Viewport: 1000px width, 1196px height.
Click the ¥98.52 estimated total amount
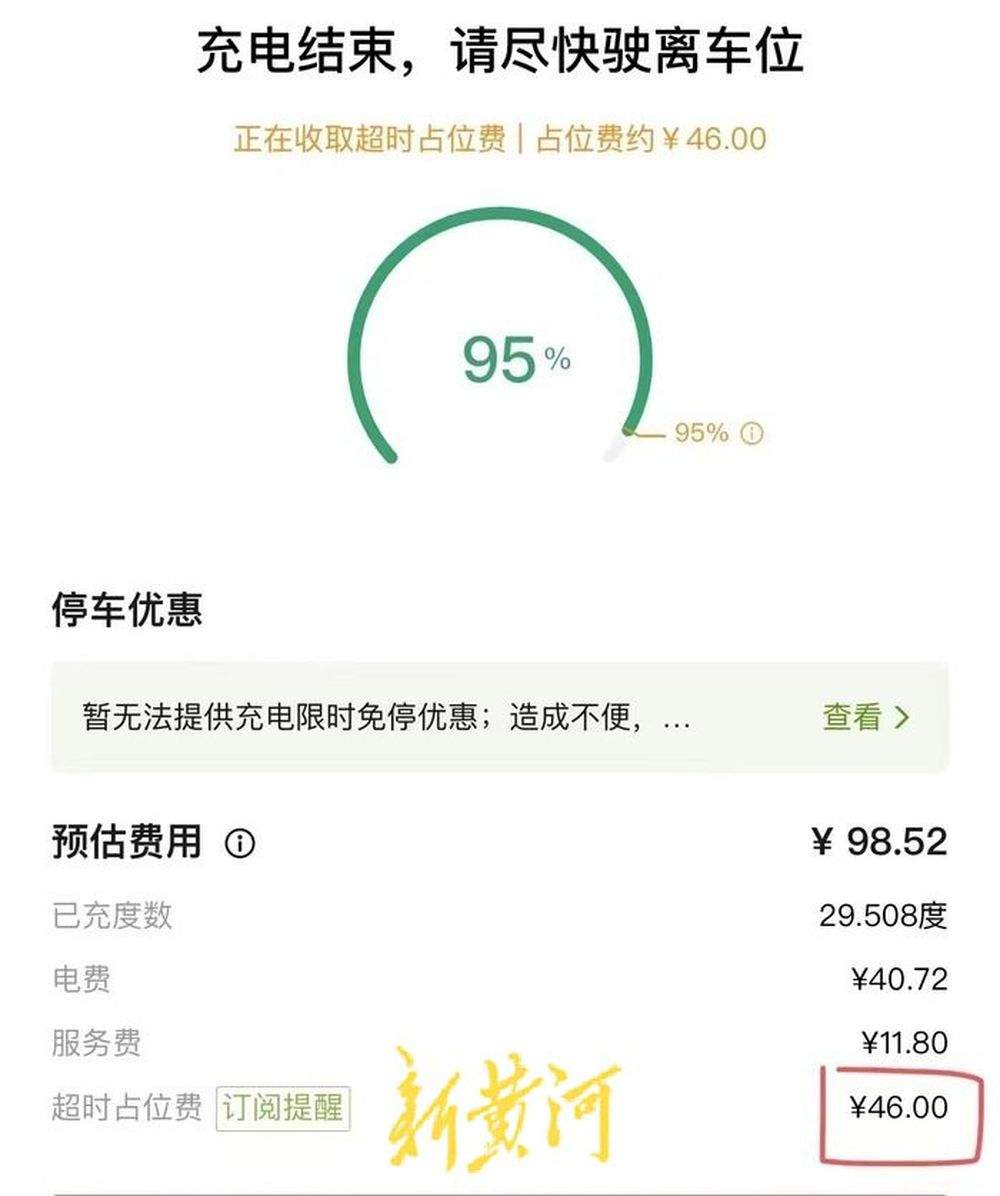tap(877, 840)
